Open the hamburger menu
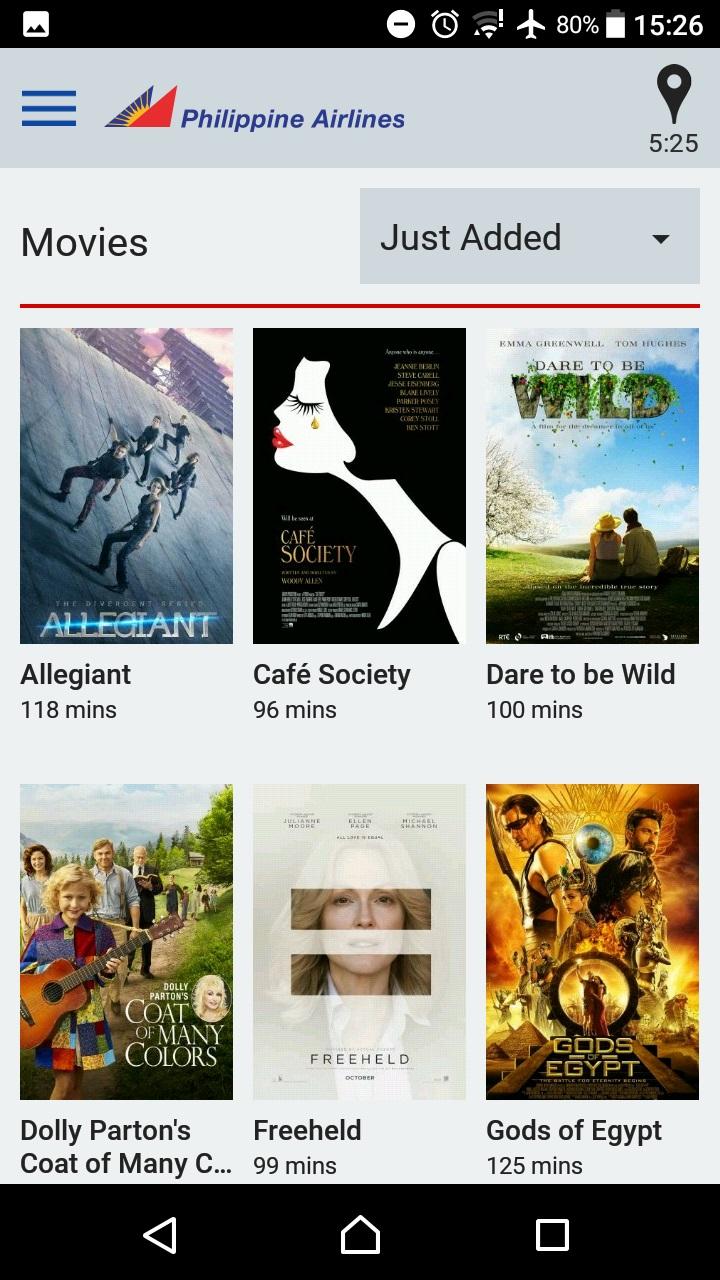The image size is (720, 1280). click(x=49, y=108)
